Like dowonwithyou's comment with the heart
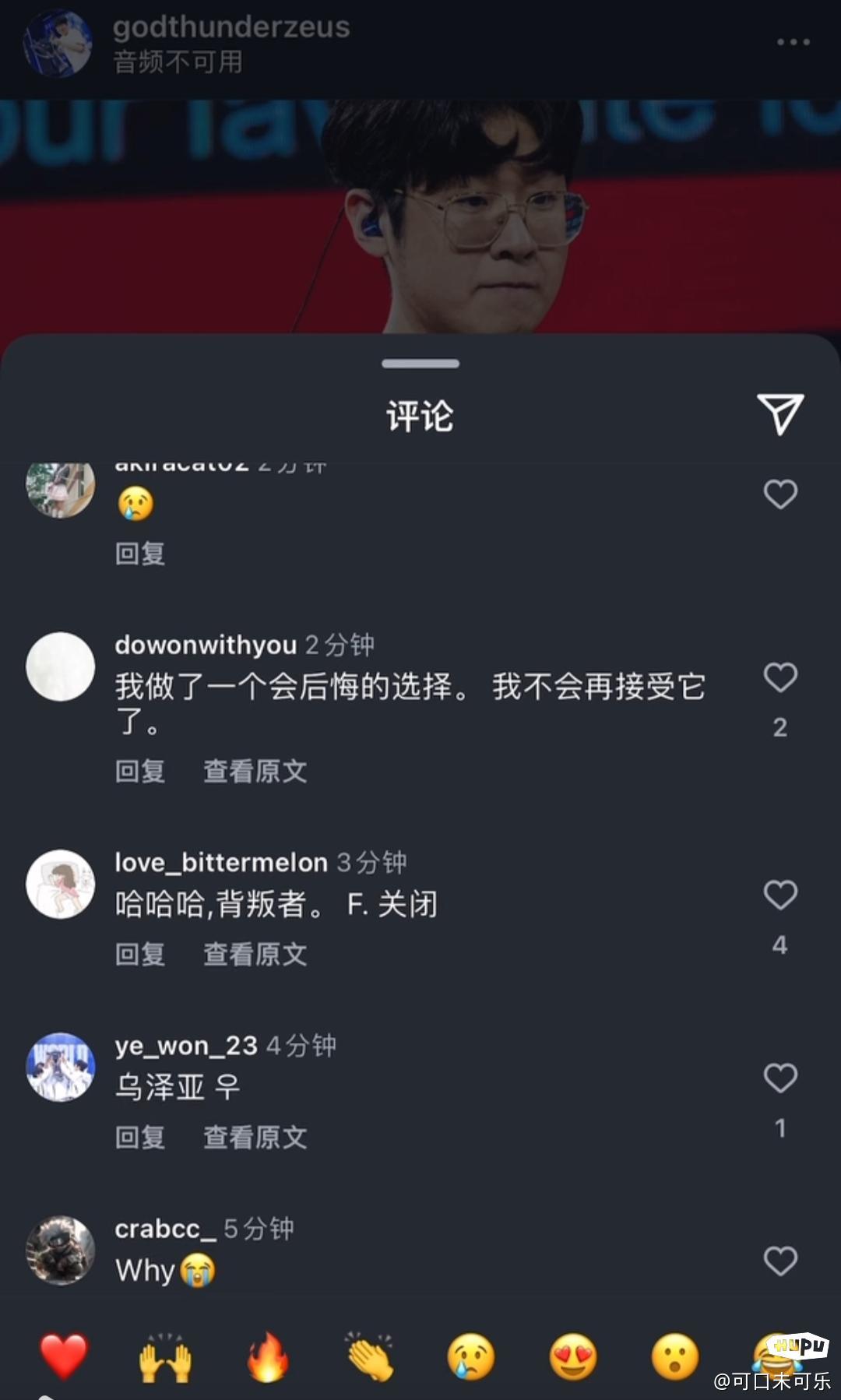 pos(779,679)
